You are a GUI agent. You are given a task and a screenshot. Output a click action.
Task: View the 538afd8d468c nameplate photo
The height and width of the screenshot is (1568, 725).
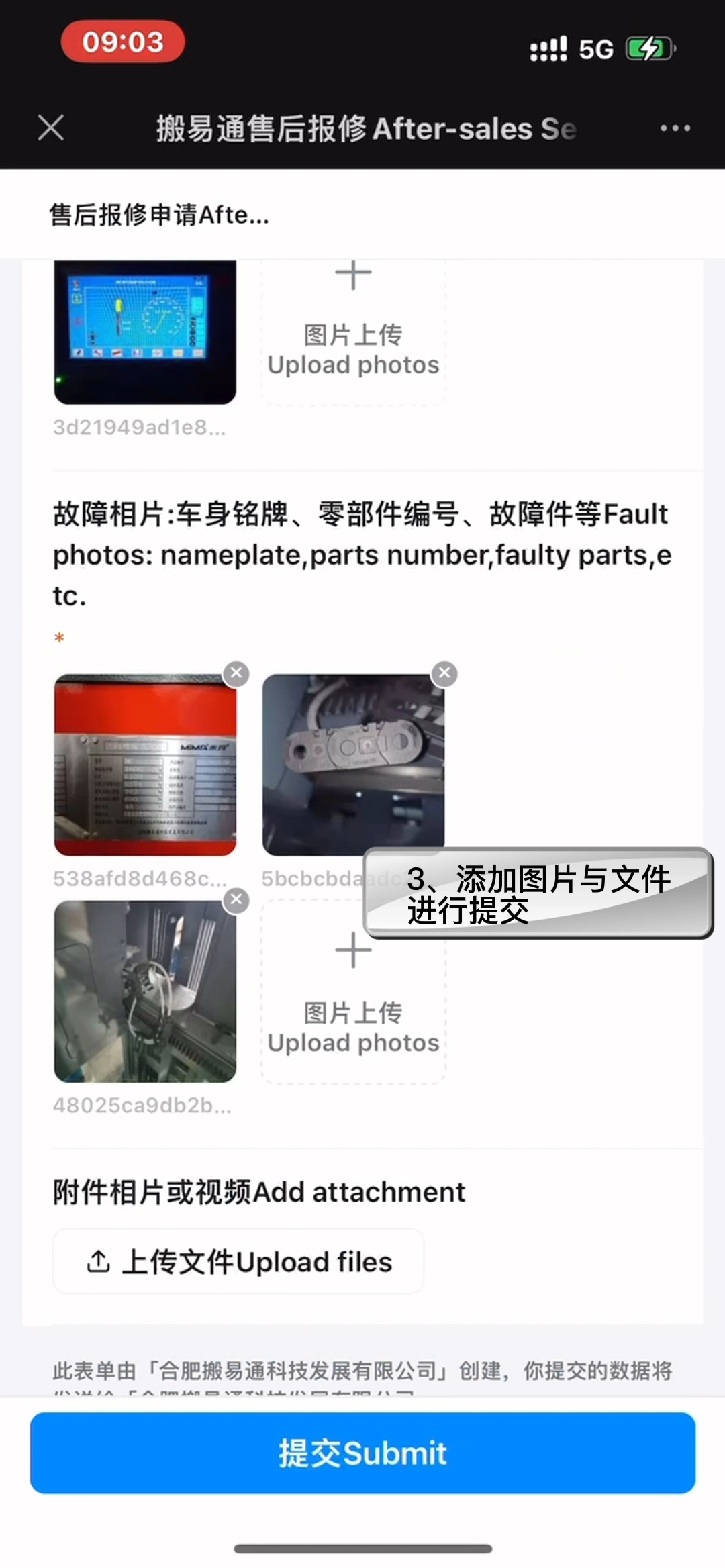point(145,765)
